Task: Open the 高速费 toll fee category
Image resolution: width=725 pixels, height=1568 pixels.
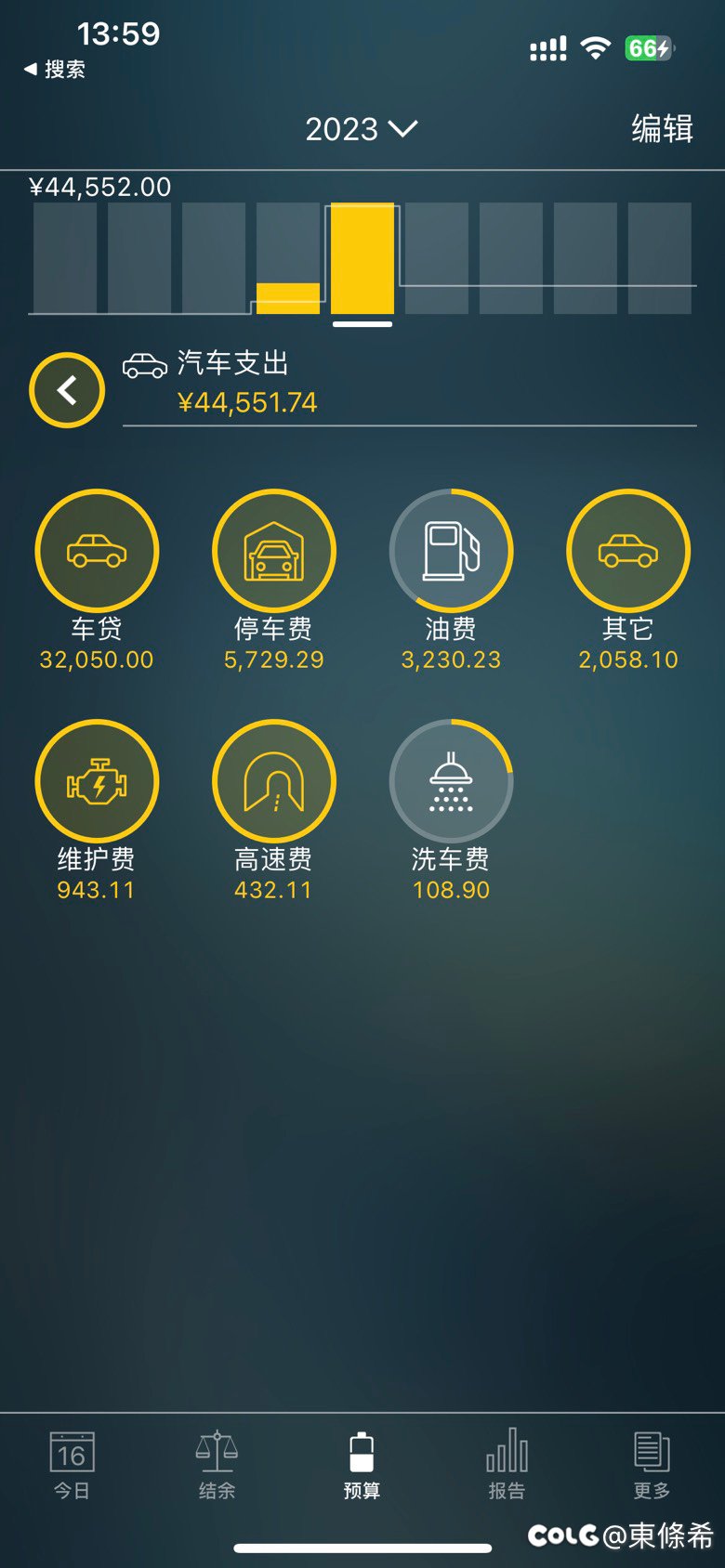Action: pos(274,782)
